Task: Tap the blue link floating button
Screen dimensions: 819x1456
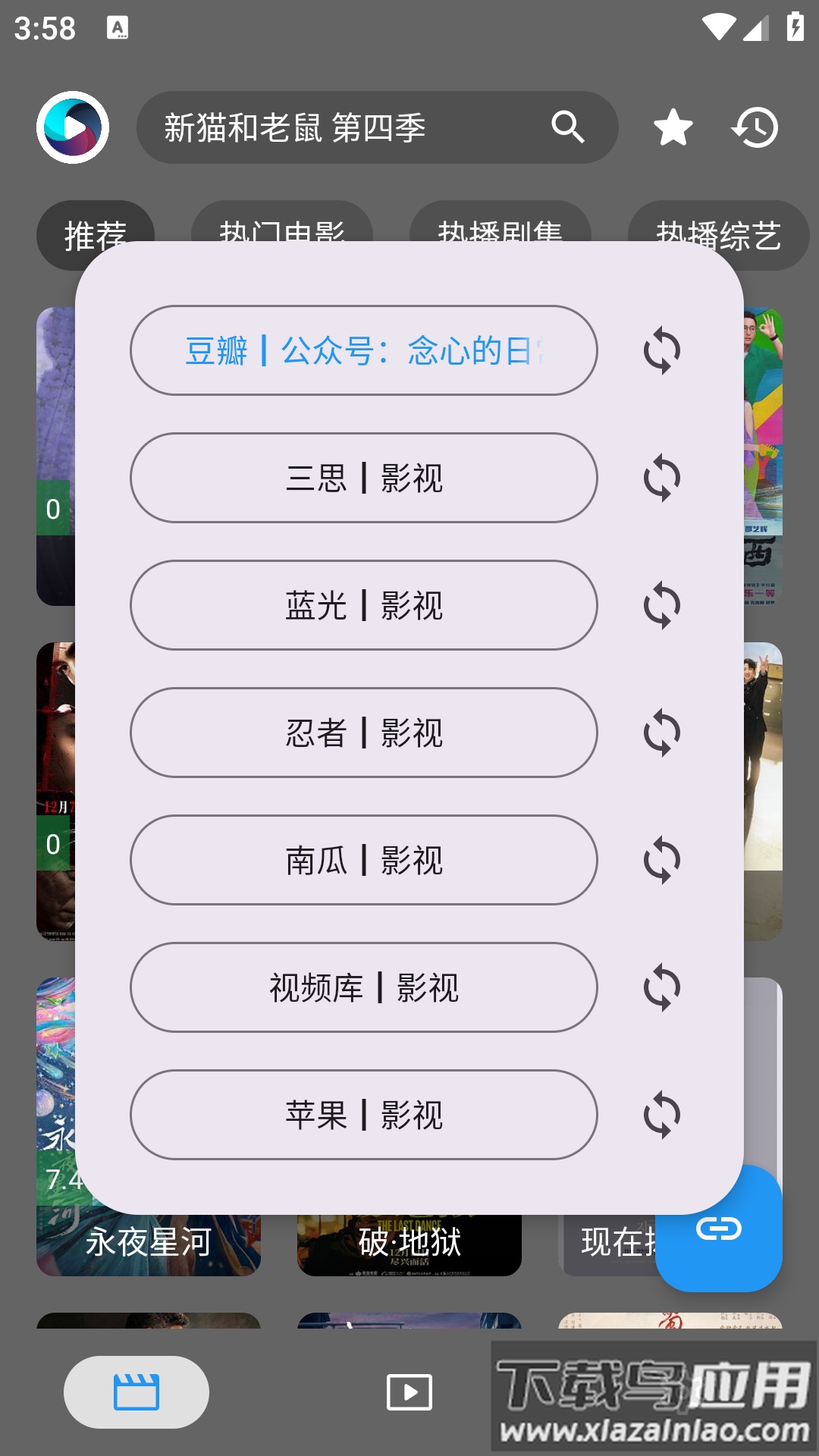Action: [x=719, y=1228]
